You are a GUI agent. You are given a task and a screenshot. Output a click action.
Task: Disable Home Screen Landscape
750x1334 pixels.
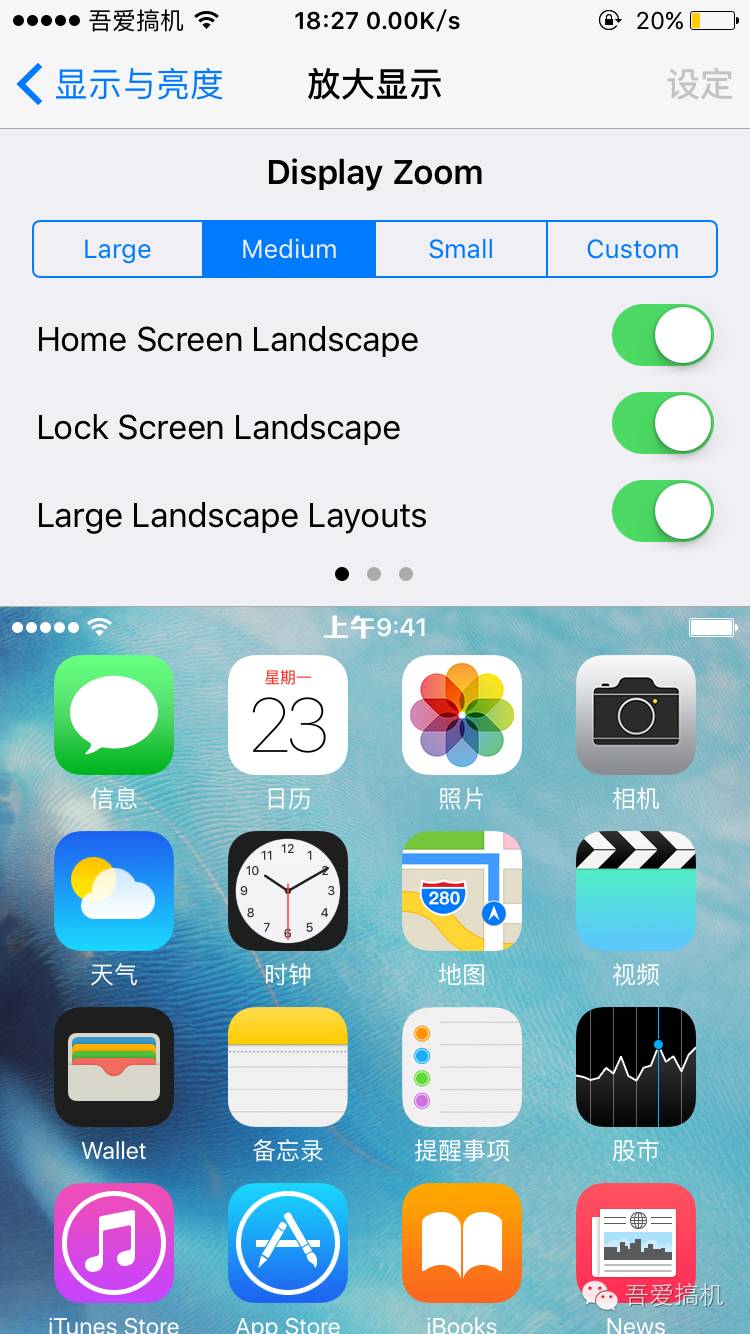tap(662, 335)
